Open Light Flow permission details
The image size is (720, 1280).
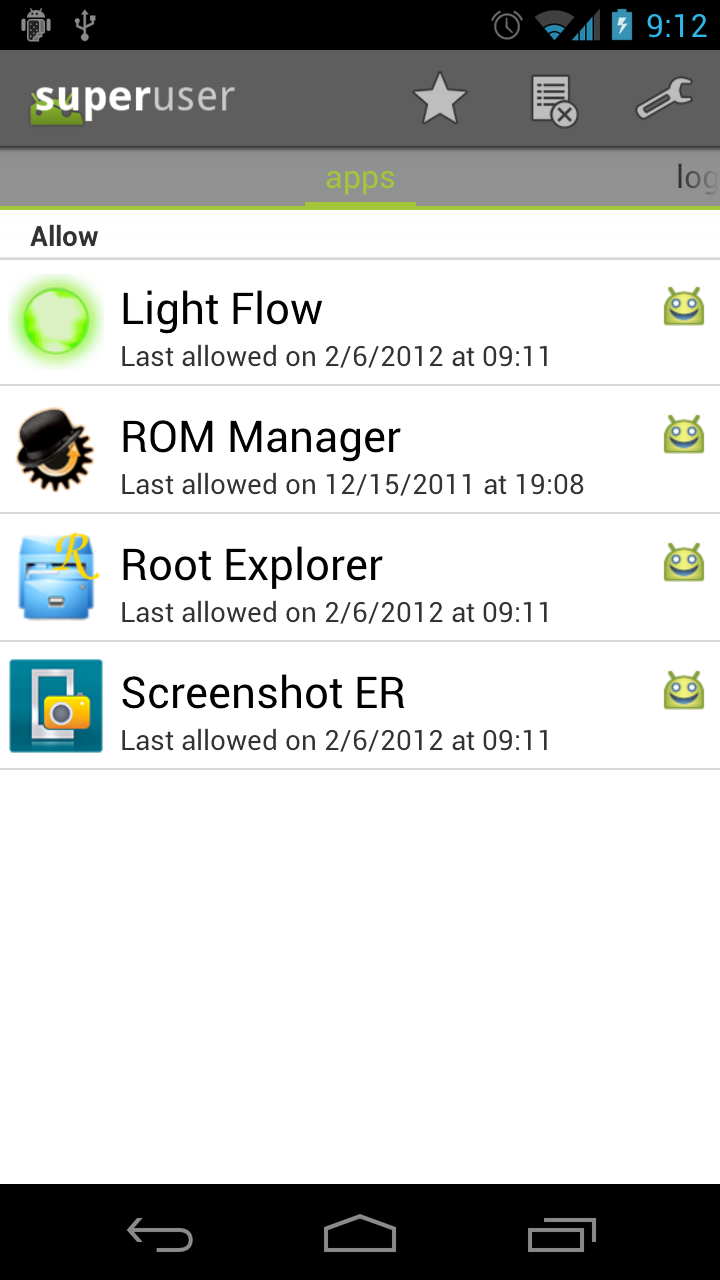[360, 323]
